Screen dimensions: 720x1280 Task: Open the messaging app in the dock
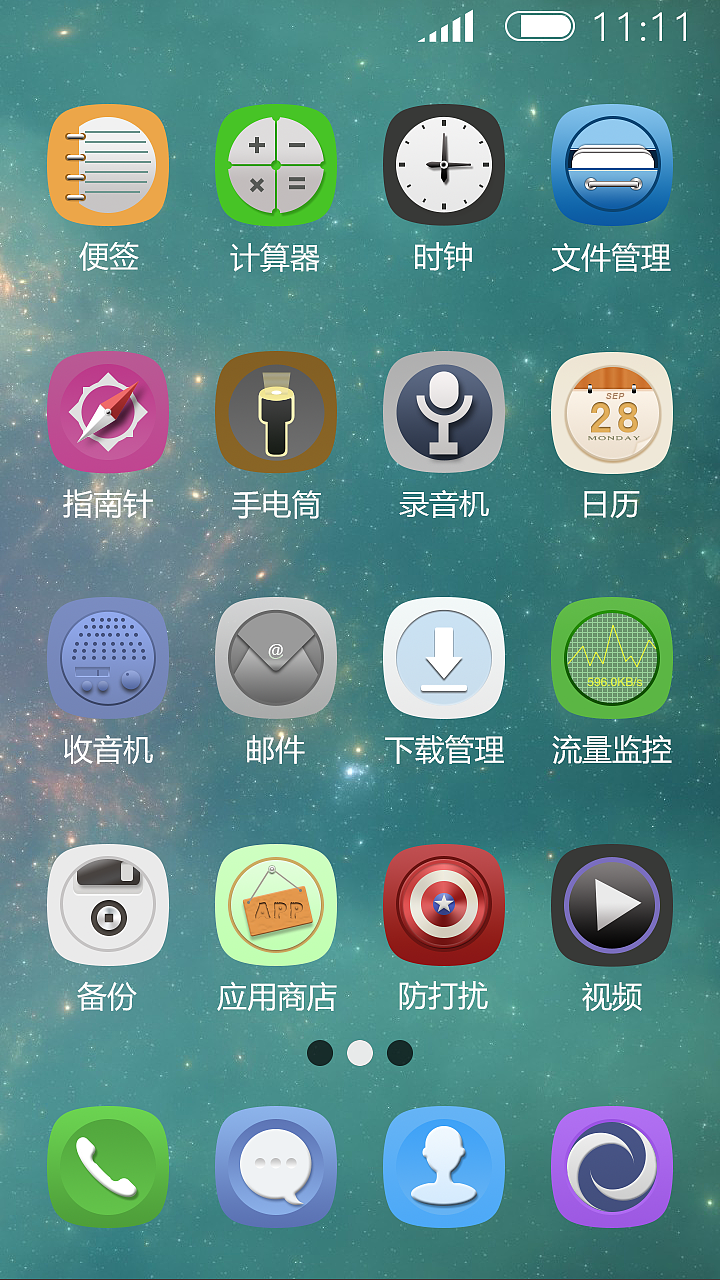[276, 1168]
